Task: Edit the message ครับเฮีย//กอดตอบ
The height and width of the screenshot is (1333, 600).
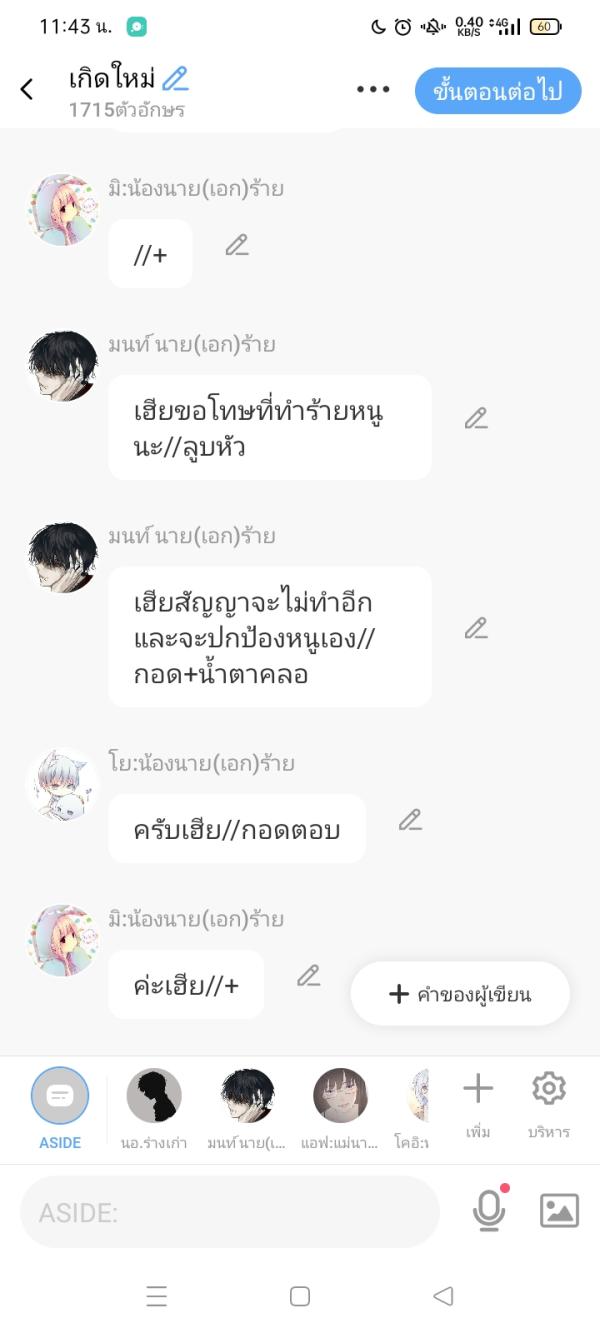Action: tap(410, 820)
